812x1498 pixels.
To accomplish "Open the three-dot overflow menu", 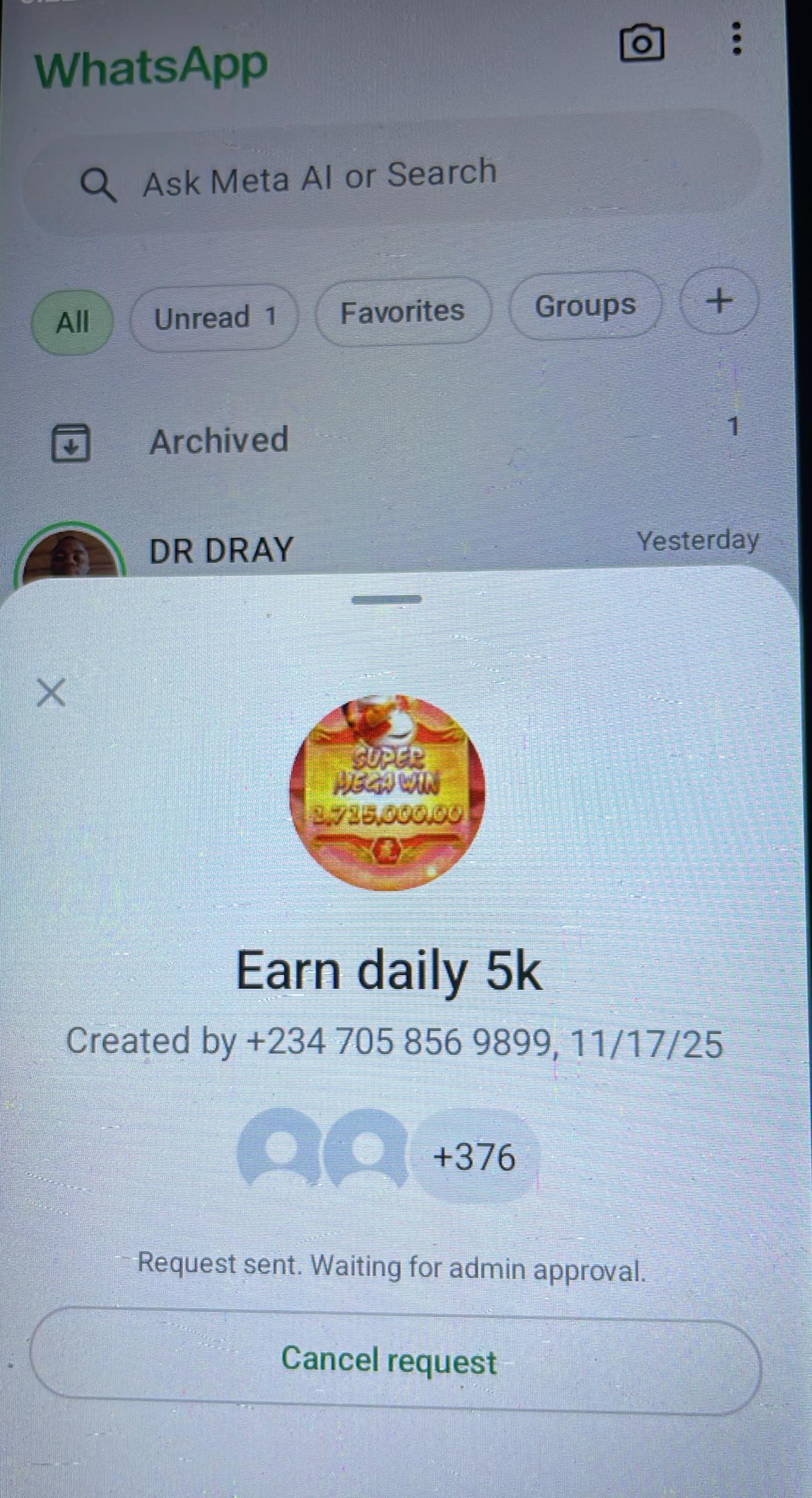I will coord(737,39).
